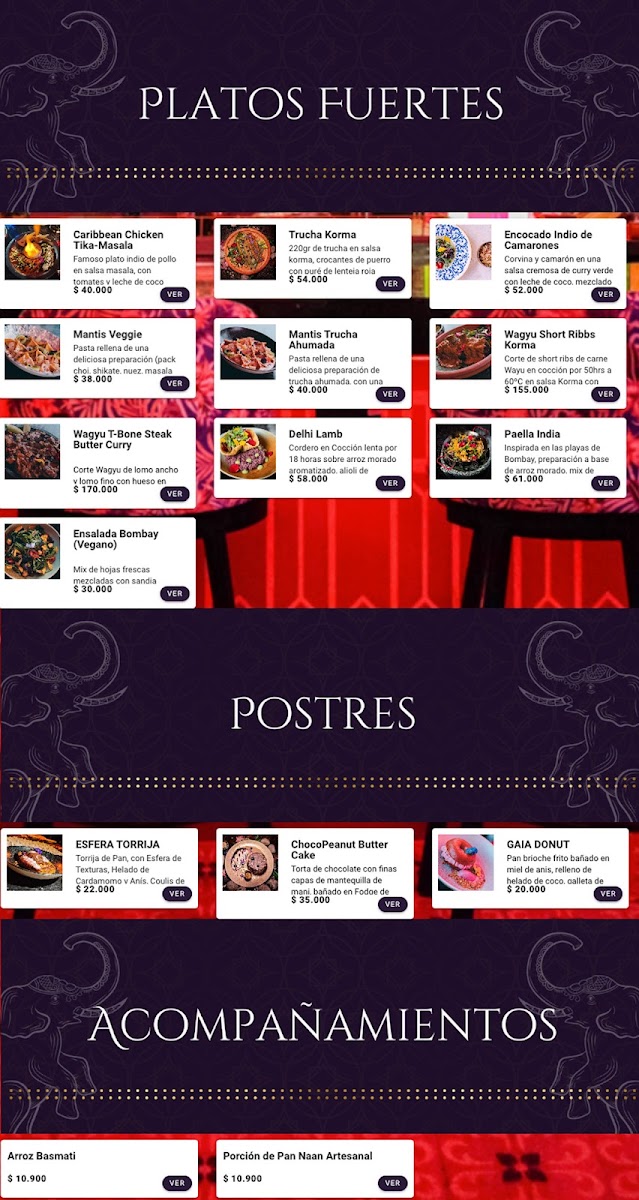Open the Delhi Lamb dish photo

248,452
